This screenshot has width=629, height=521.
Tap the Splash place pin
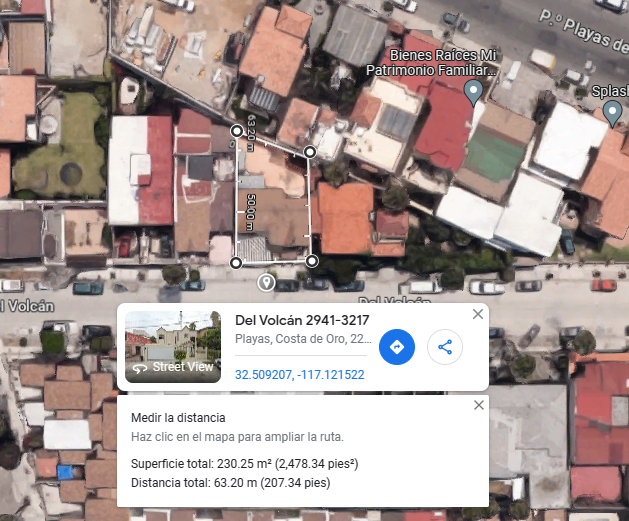click(x=613, y=113)
